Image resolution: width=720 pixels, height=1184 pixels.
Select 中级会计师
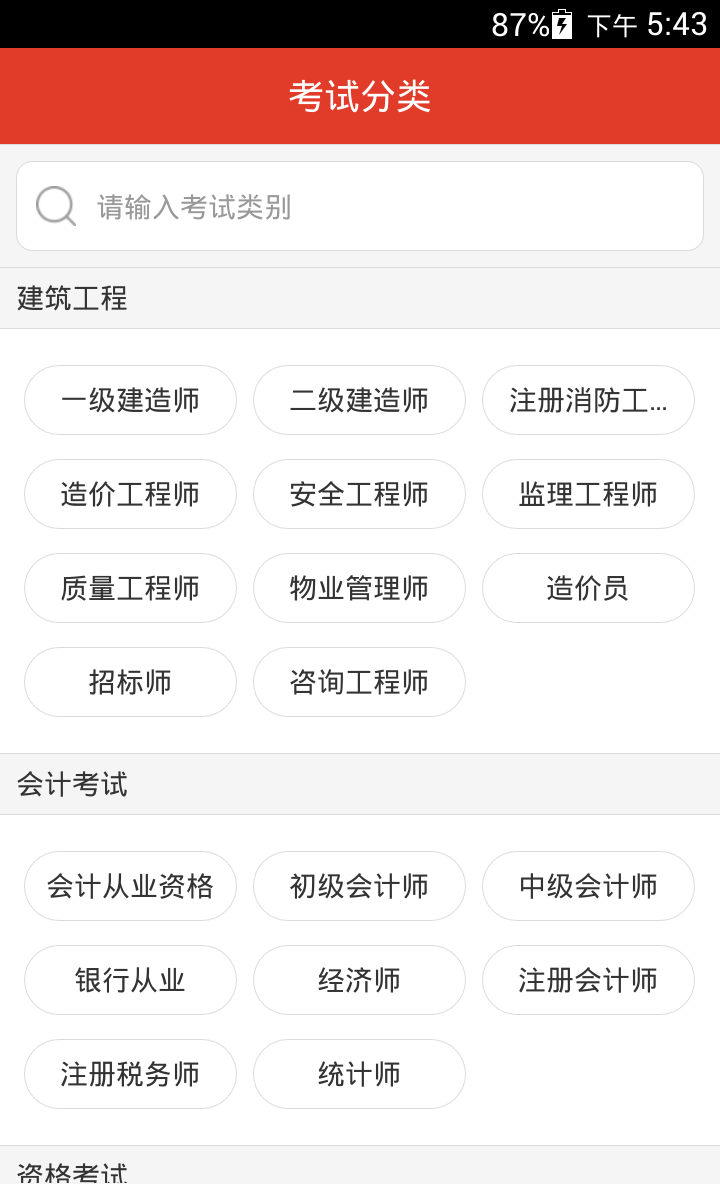[588, 886]
